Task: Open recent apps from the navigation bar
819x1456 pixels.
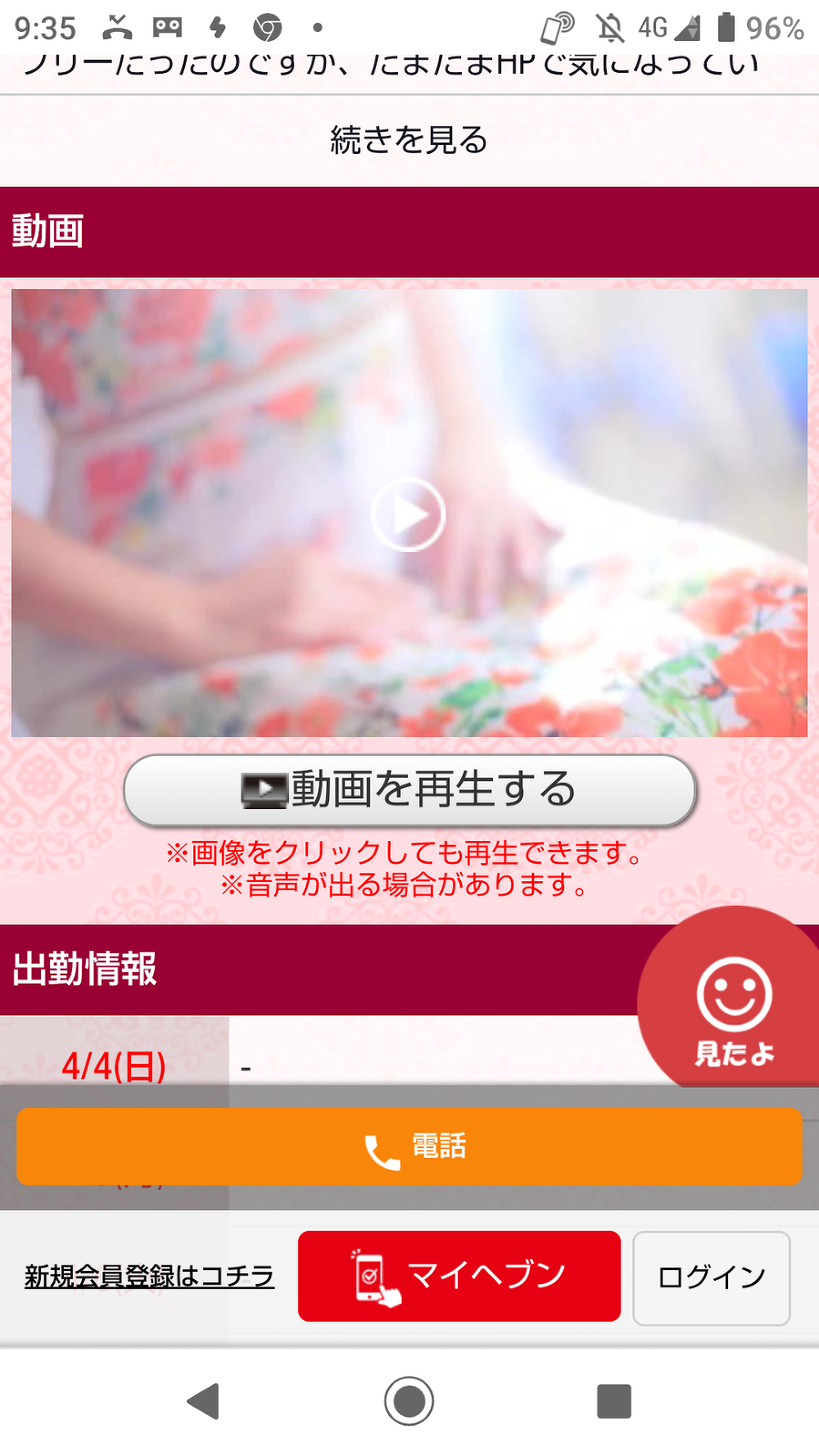Action: coord(614,1401)
